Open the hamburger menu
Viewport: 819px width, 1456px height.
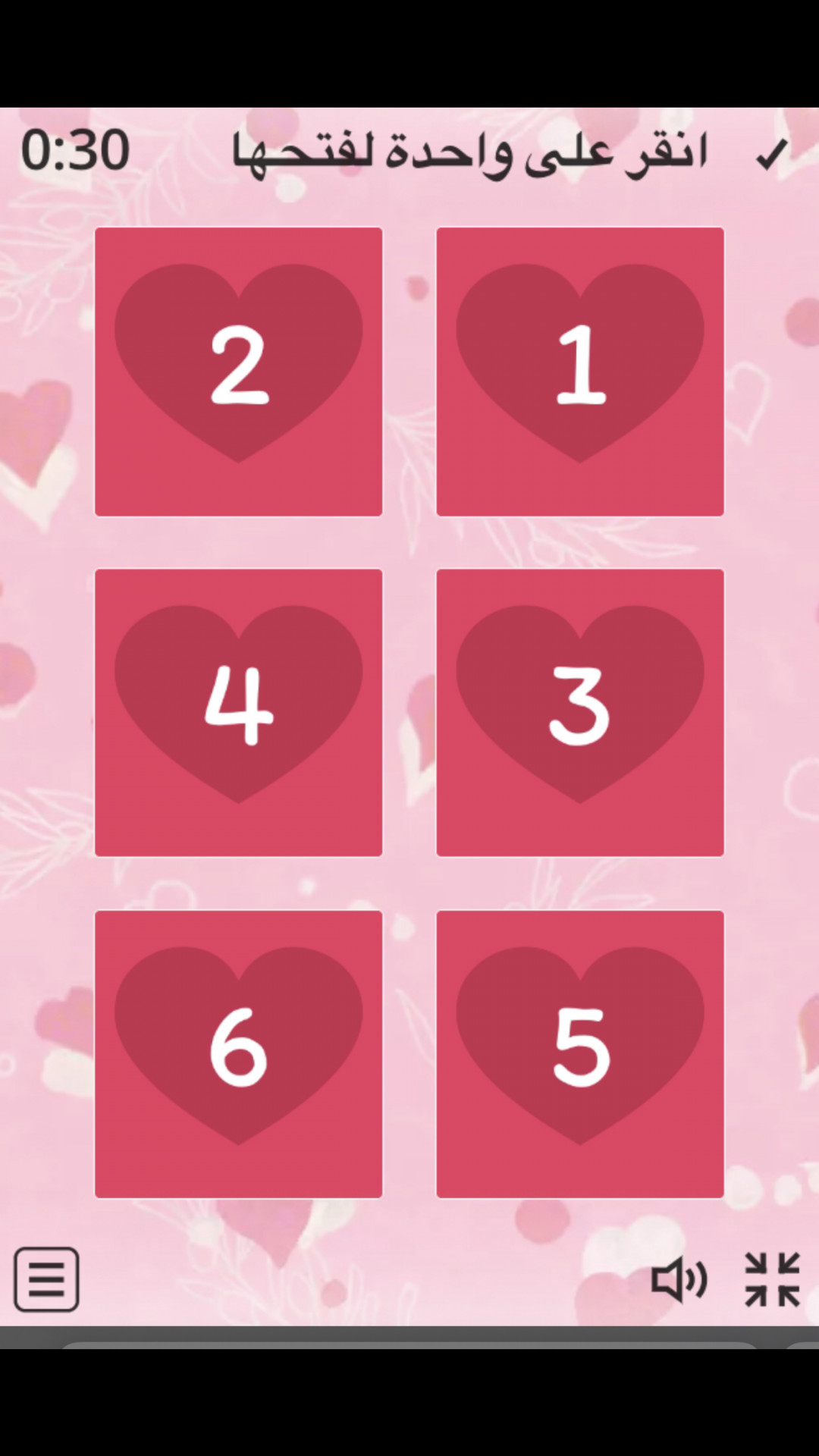(x=46, y=1279)
